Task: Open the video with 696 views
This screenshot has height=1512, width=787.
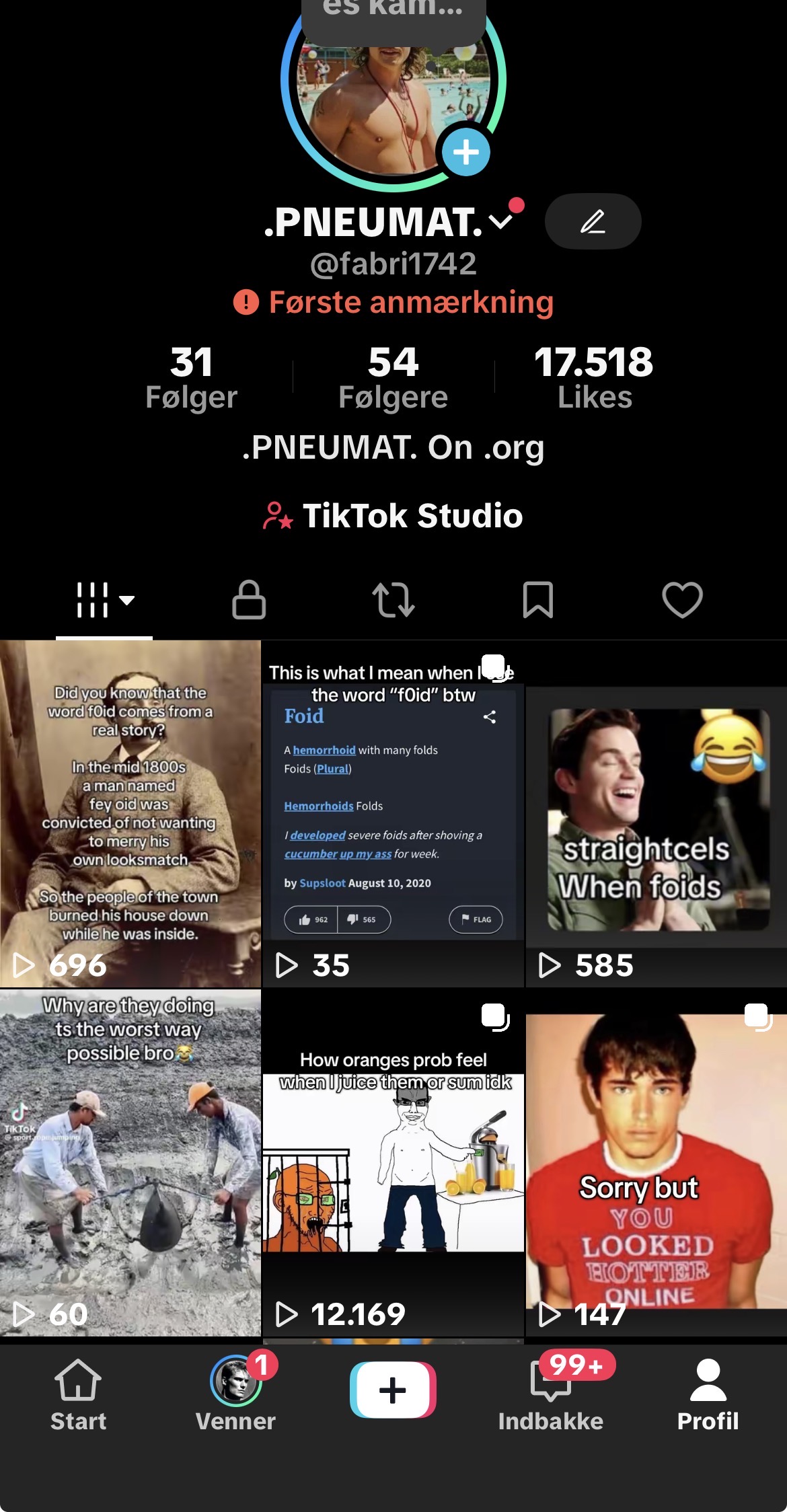Action: point(130,814)
